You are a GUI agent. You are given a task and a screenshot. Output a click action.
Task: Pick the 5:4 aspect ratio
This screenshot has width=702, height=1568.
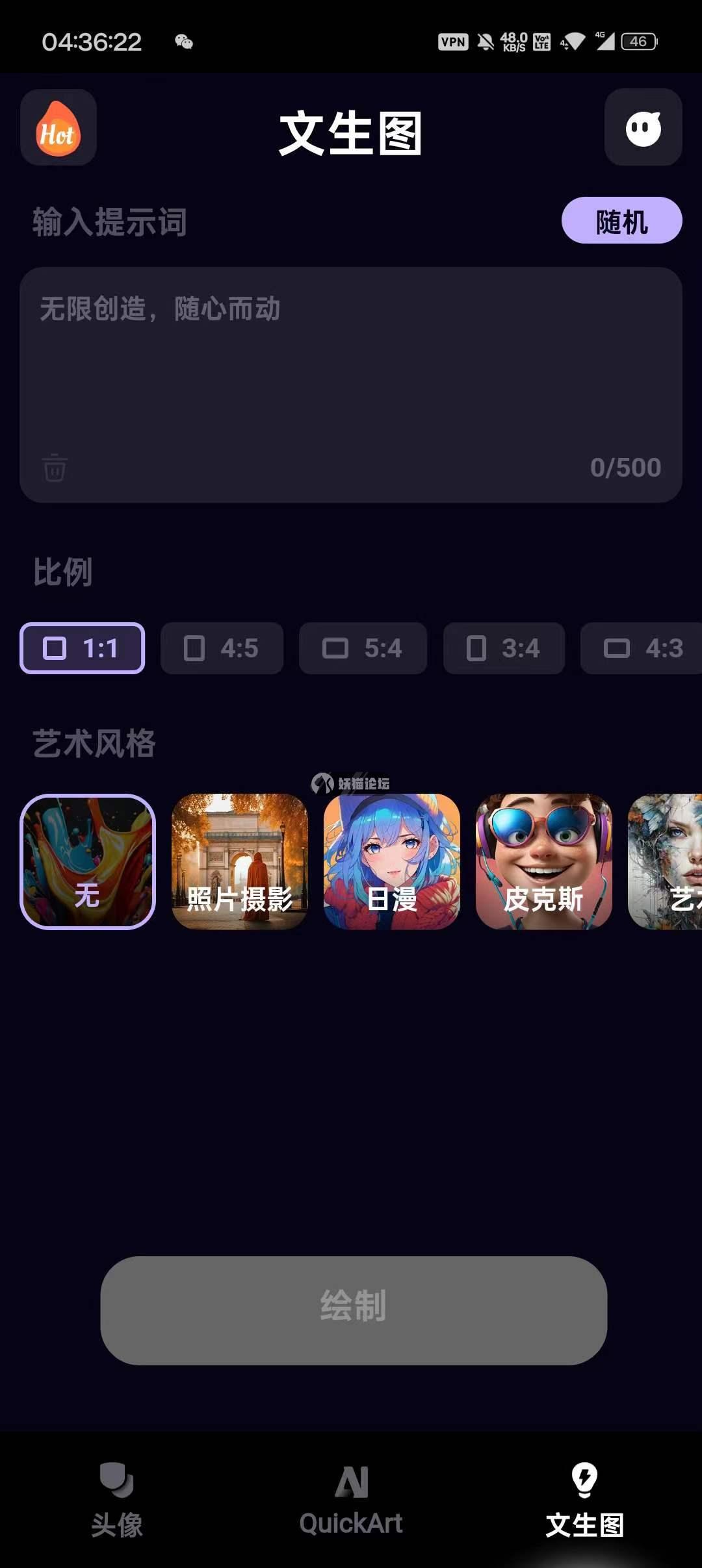pyautogui.click(x=363, y=648)
